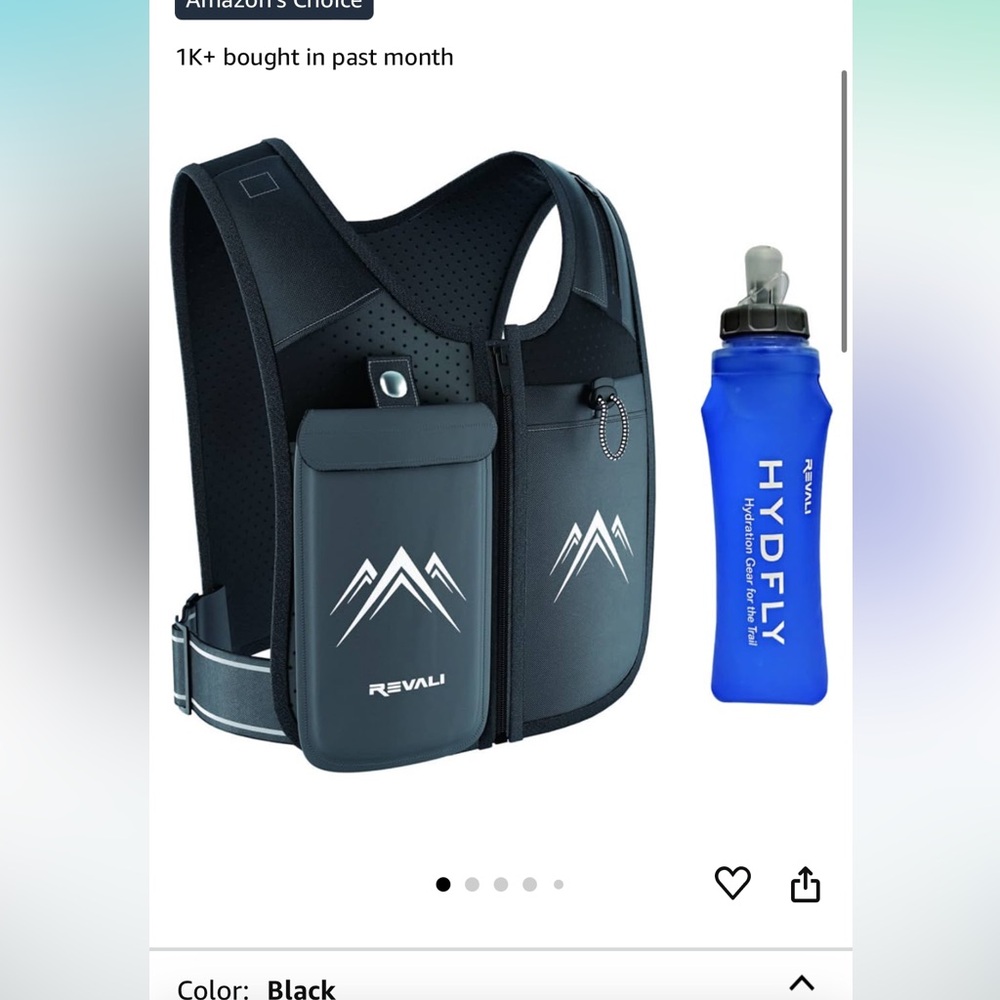Add product to wish list heart
The width and height of the screenshot is (1000, 1000).
(732, 883)
